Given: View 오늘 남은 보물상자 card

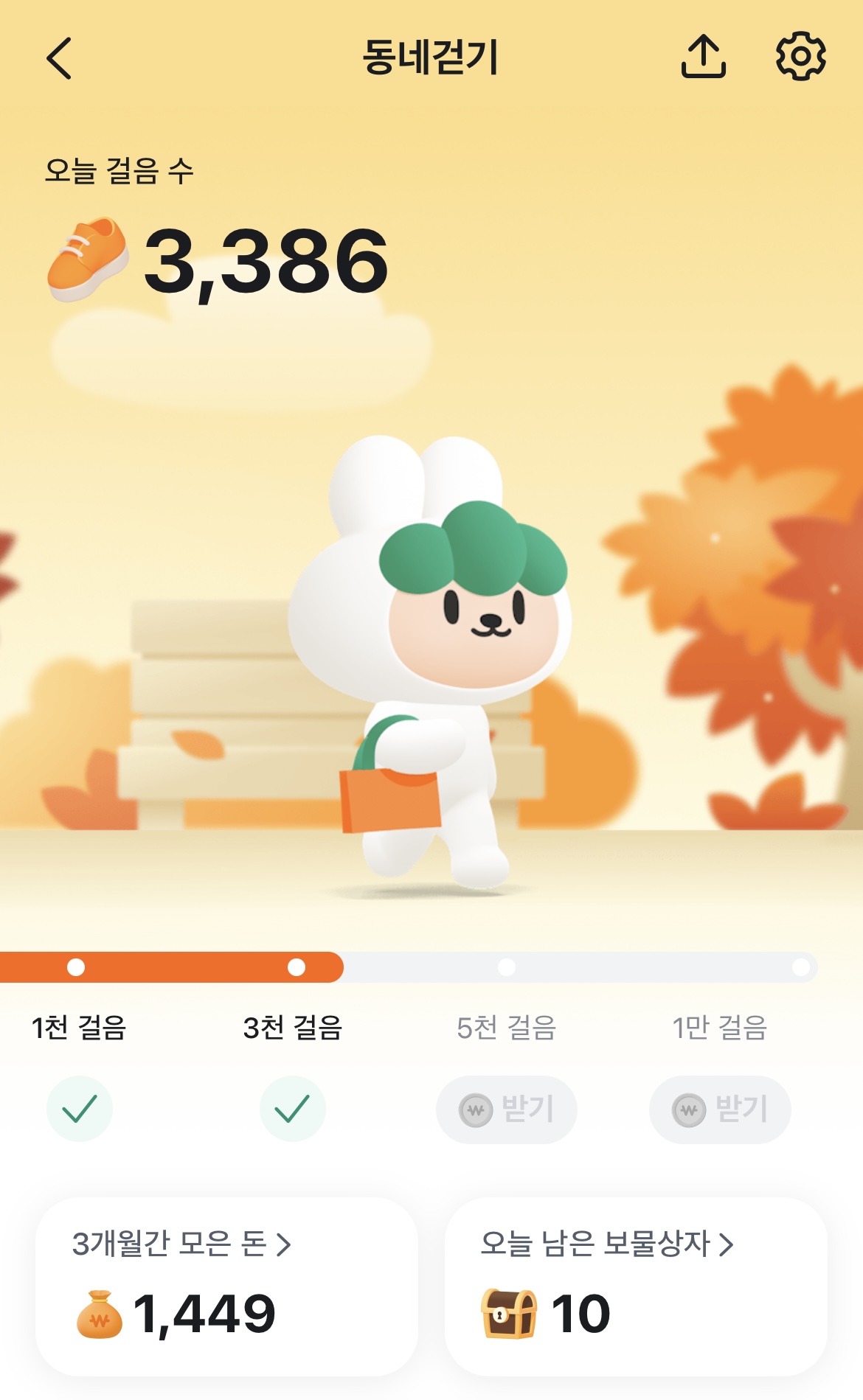Looking at the screenshot, I should (635, 1286).
